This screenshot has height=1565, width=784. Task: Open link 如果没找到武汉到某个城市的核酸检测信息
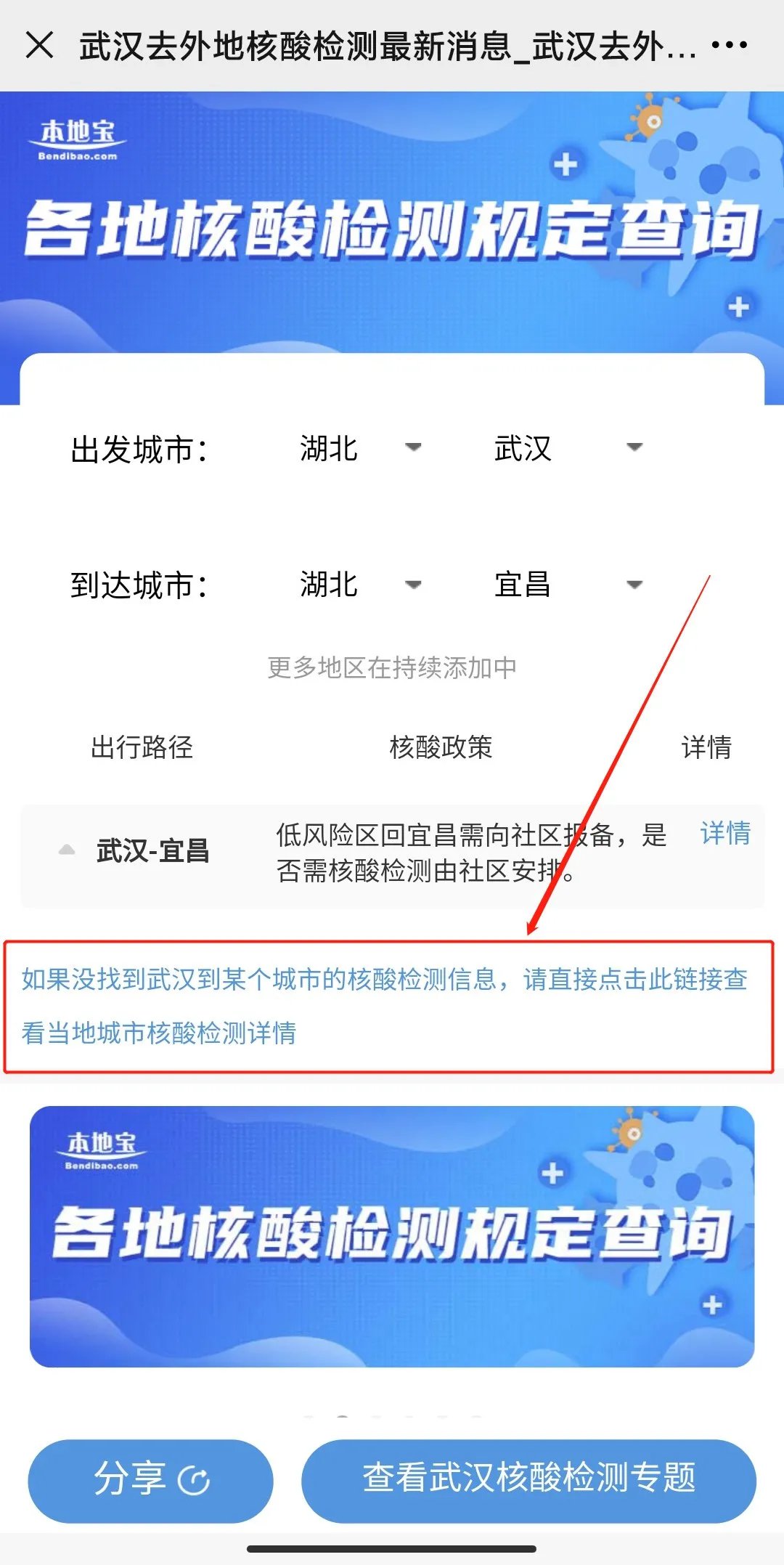[x=383, y=1005]
